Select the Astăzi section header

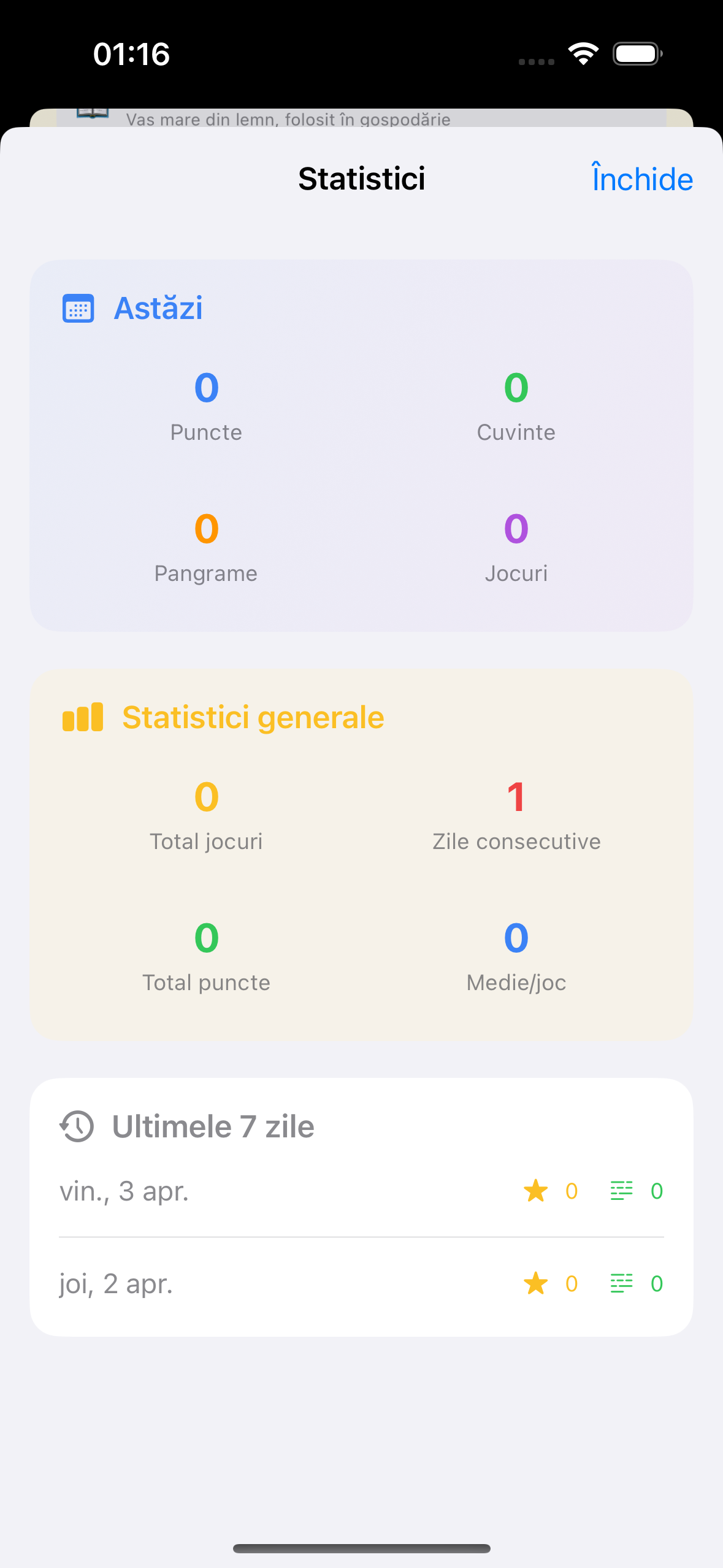click(158, 309)
